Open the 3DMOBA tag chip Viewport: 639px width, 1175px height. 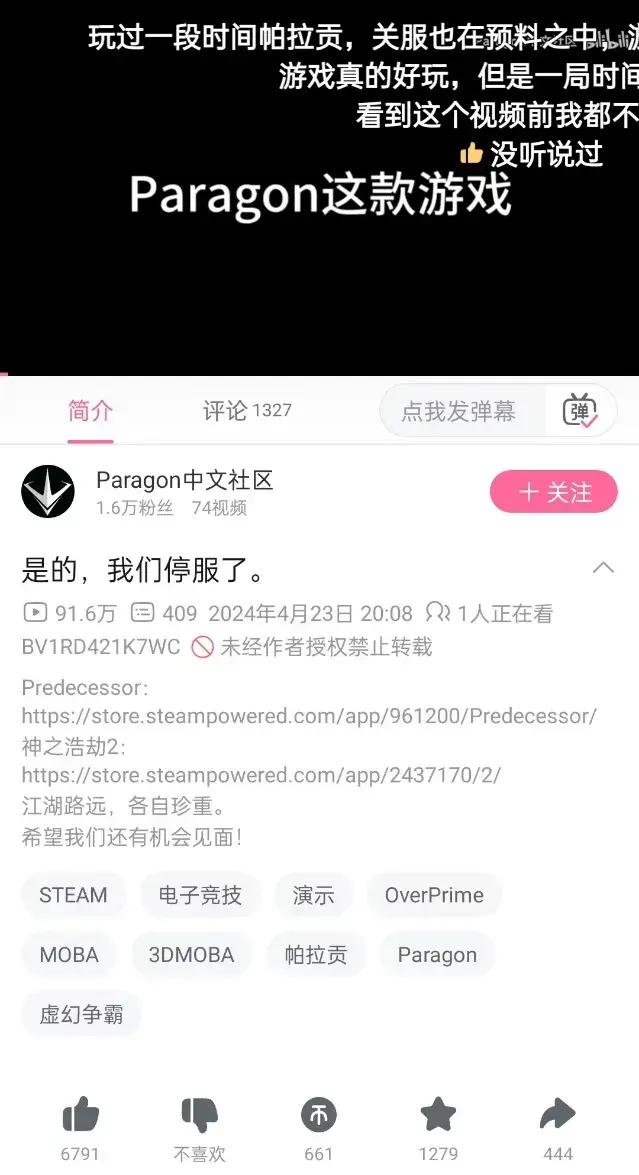click(191, 955)
